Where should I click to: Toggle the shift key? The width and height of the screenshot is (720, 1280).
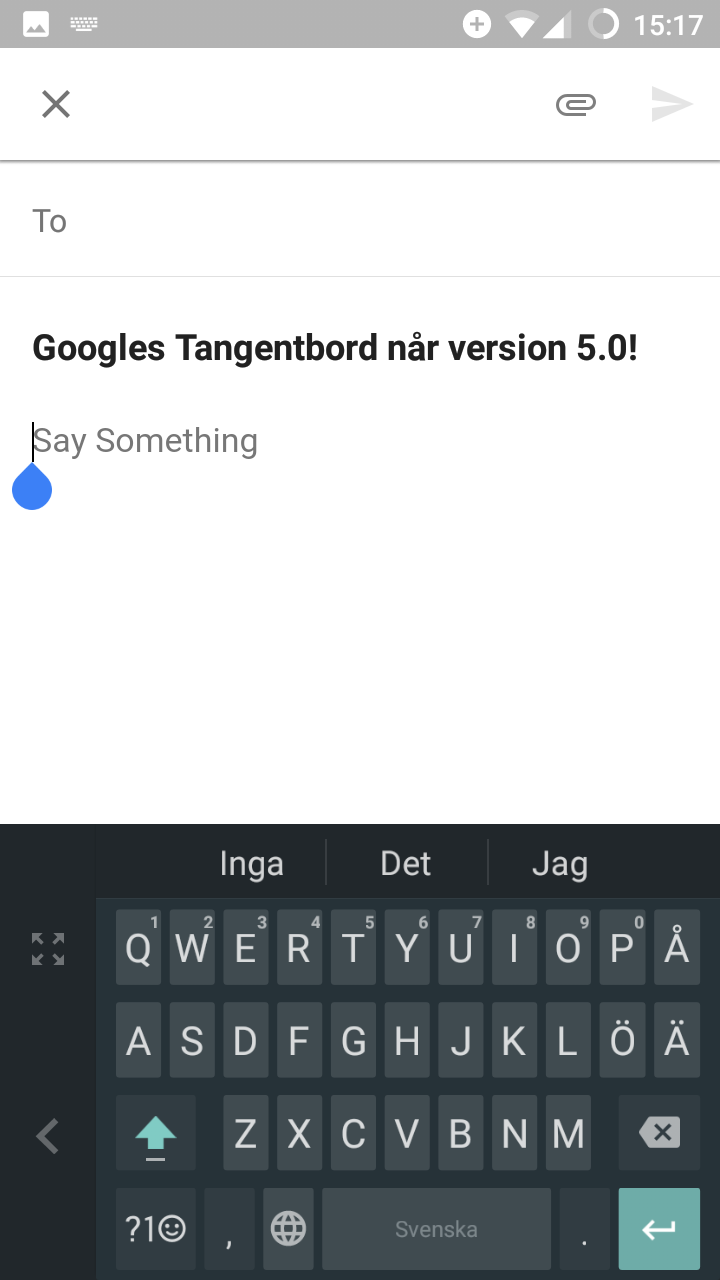click(x=155, y=1133)
